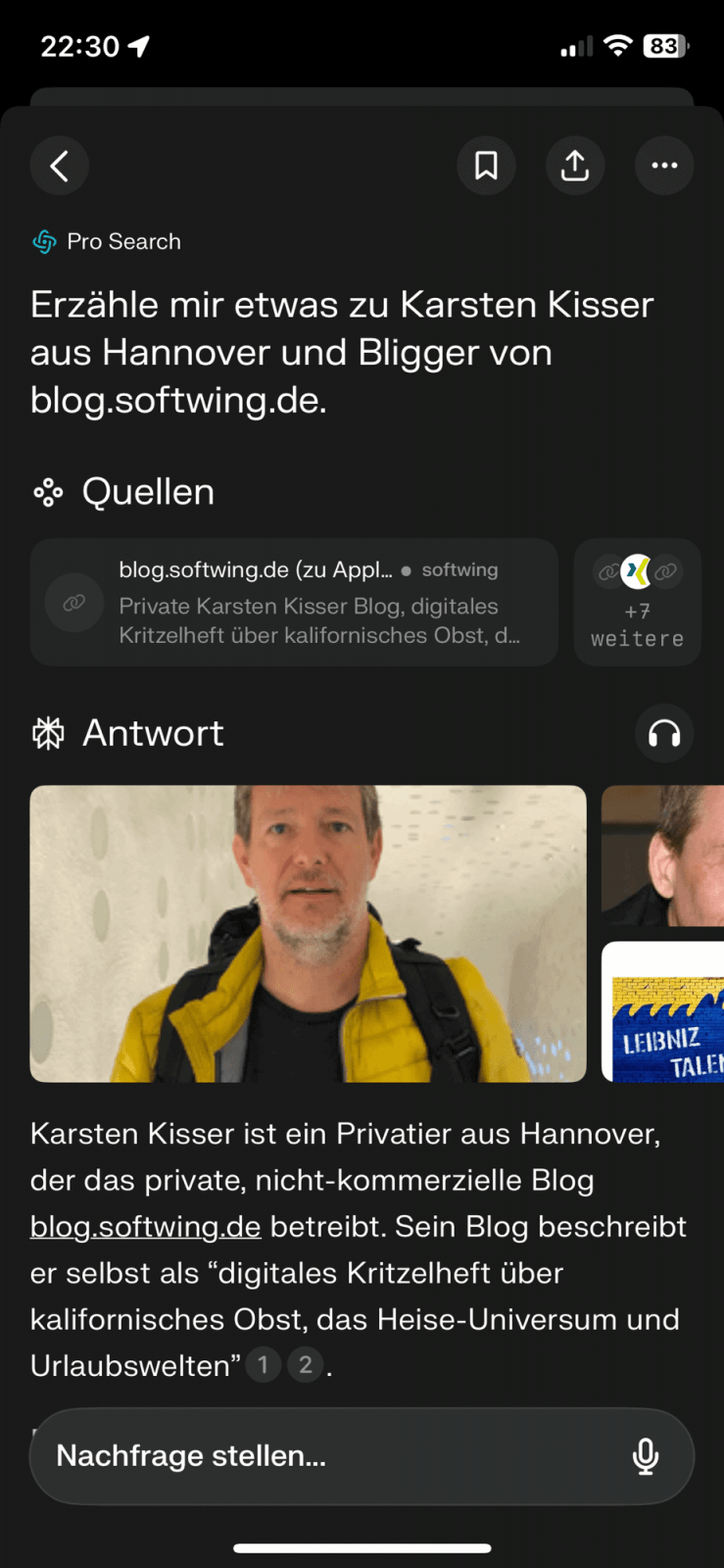Open the photo of Karsten Kisser
This screenshot has width=724, height=1568.
point(308,933)
